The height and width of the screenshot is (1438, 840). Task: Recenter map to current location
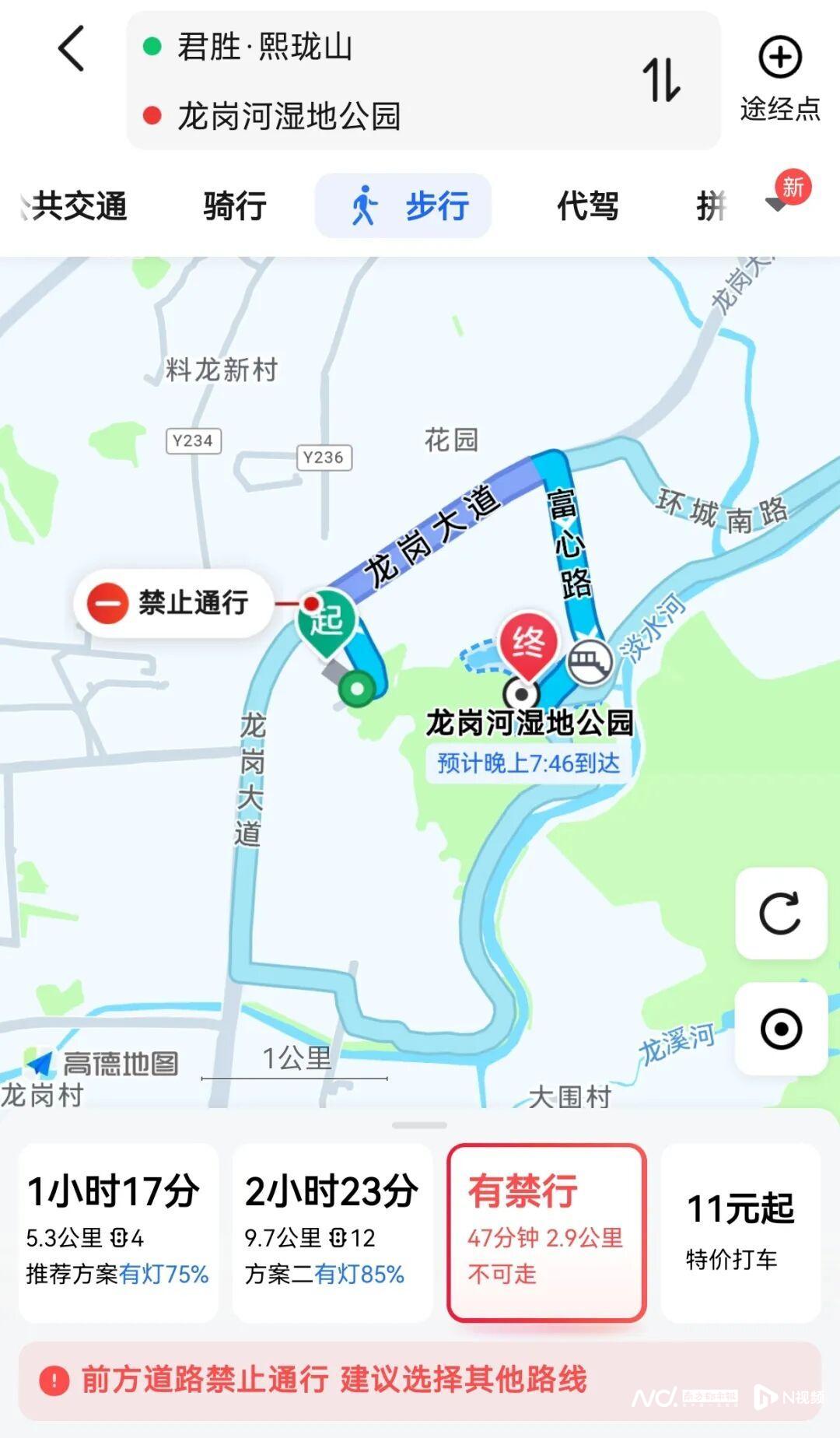coord(780,1029)
